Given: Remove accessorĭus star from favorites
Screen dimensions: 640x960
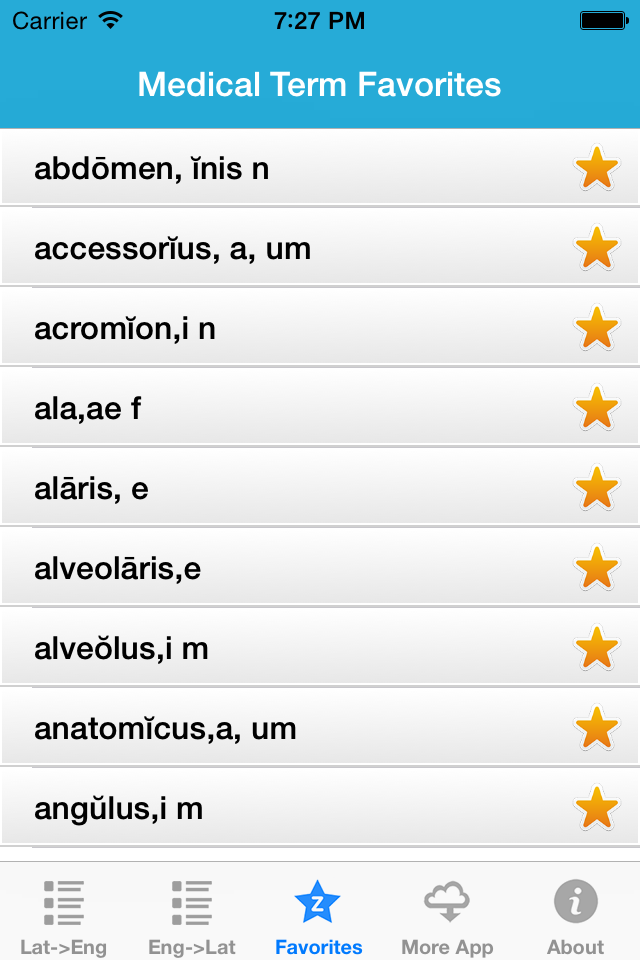Looking at the screenshot, I should coord(596,248).
